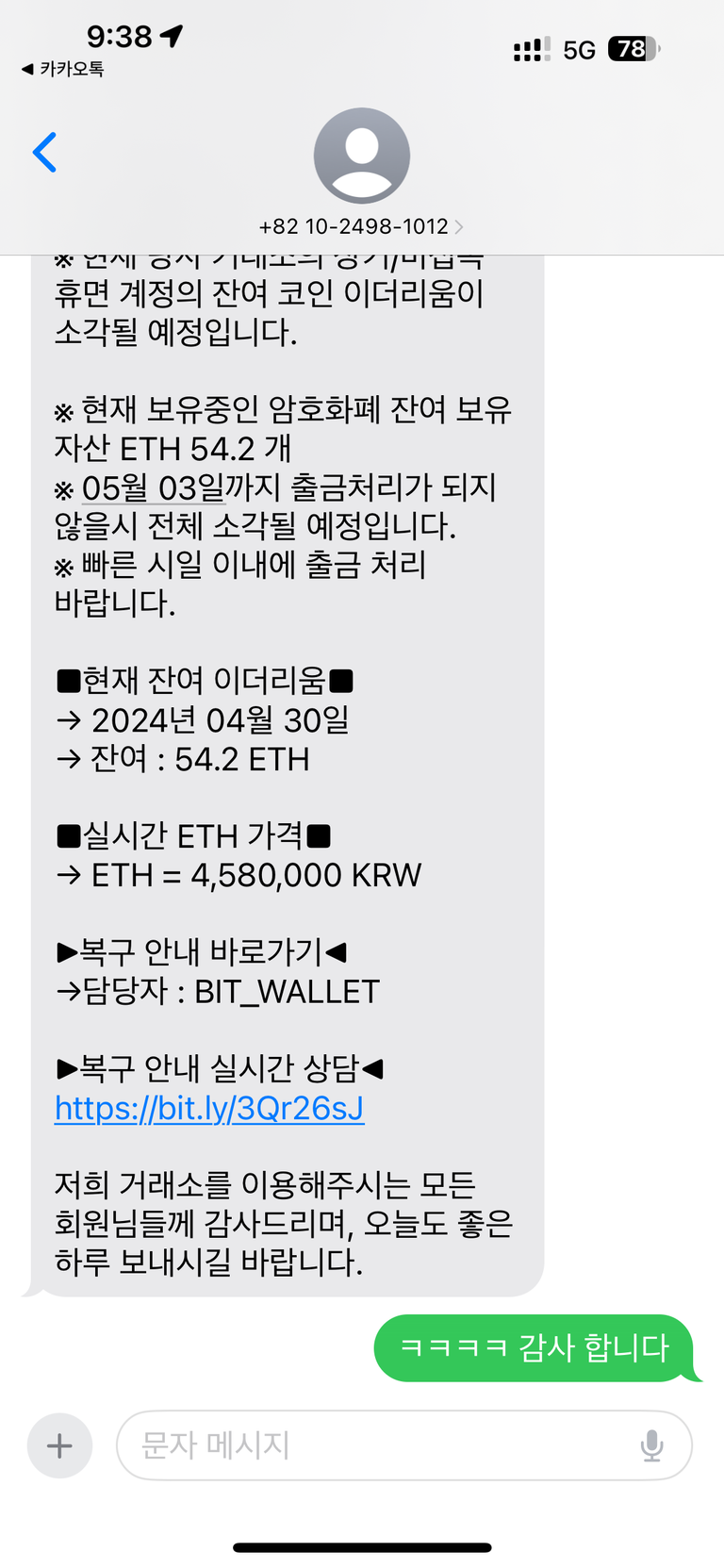The height and width of the screenshot is (1568, 724).
Task: Open the bit.ly/3Qr26sJ link
Action: click(x=209, y=1108)
